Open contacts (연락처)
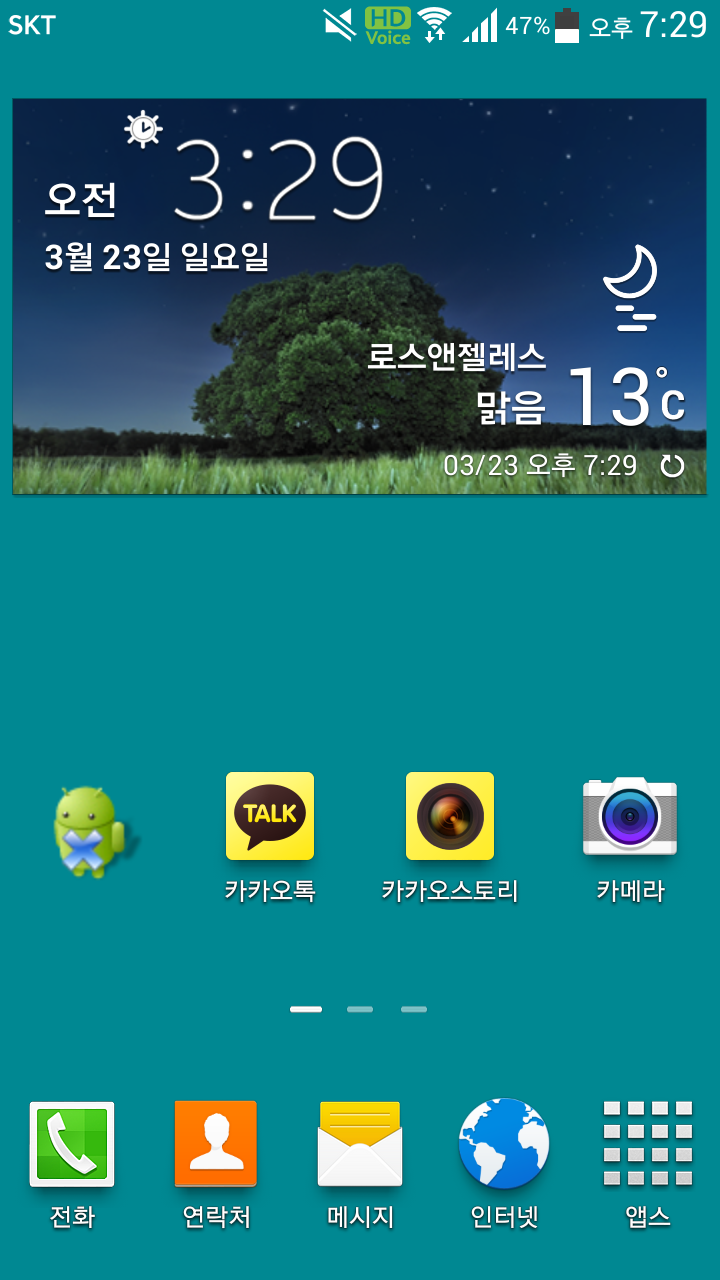 click(x=216, y=1145)
